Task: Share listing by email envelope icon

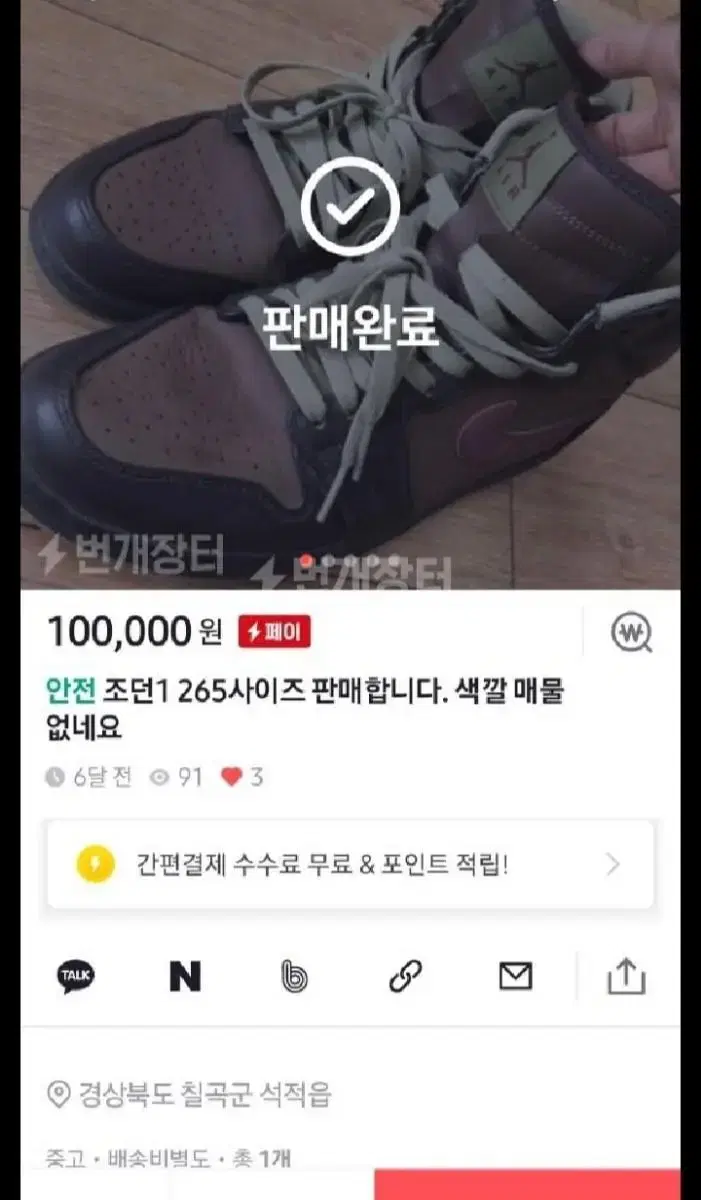Action: (515, 976)
